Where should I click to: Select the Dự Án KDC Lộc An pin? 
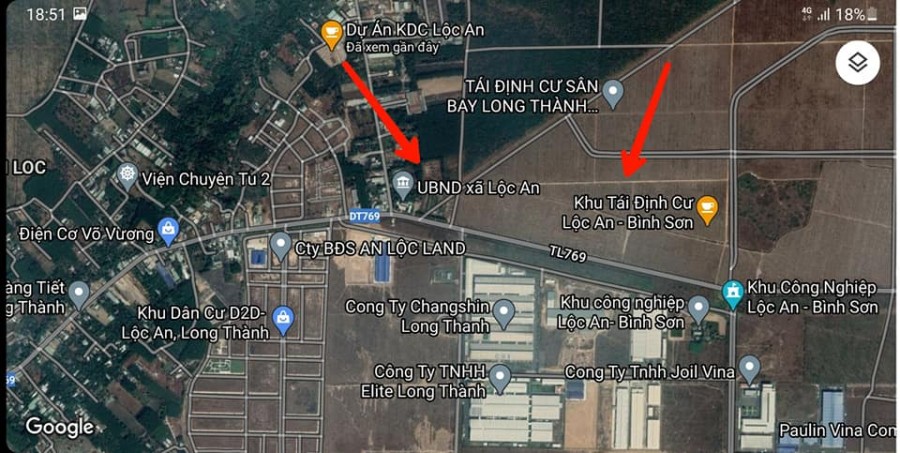click(330, 34)
